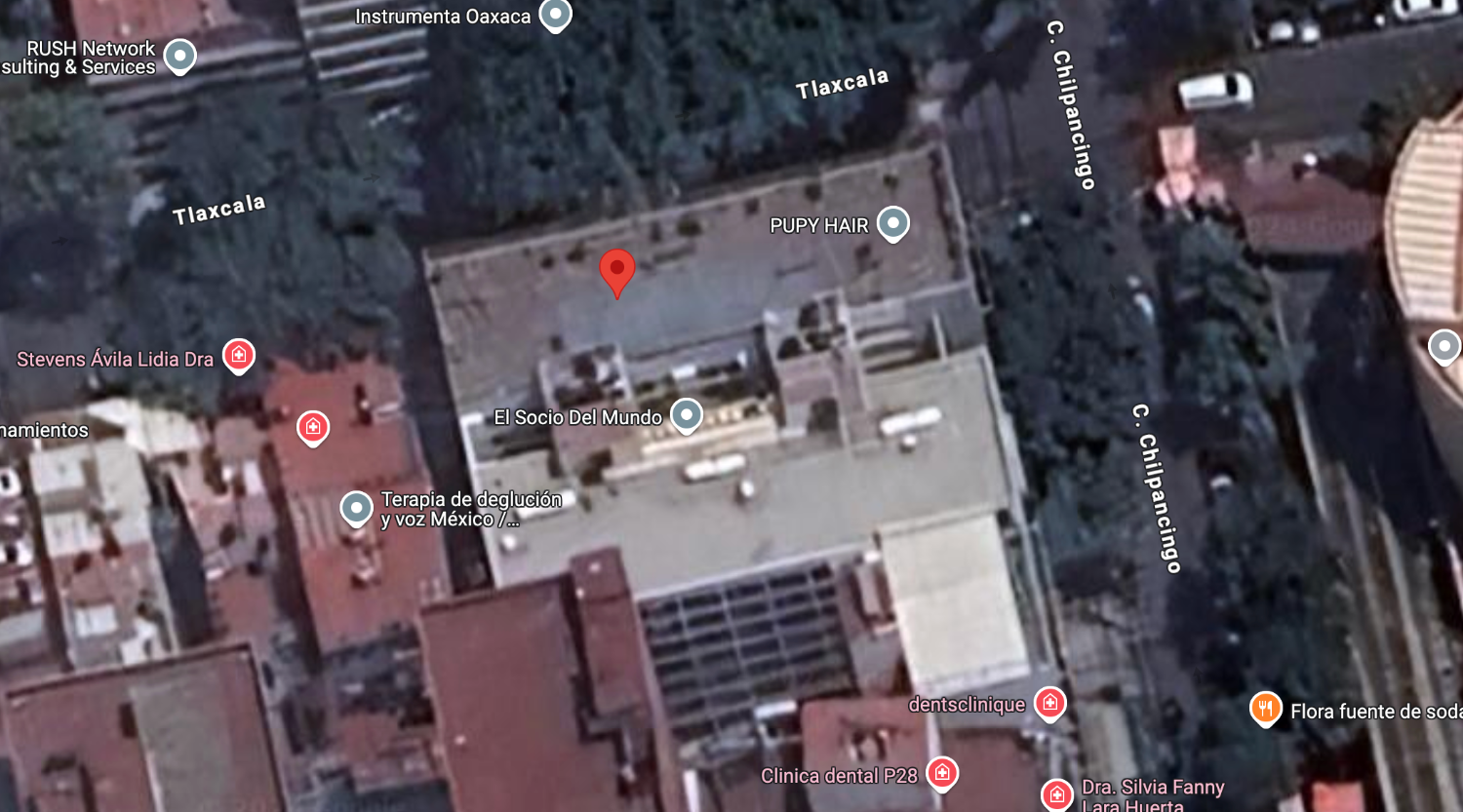Tap the red dropped pin
The width and height of the screenshot is (1463, 812).
(x=616, y=273)
